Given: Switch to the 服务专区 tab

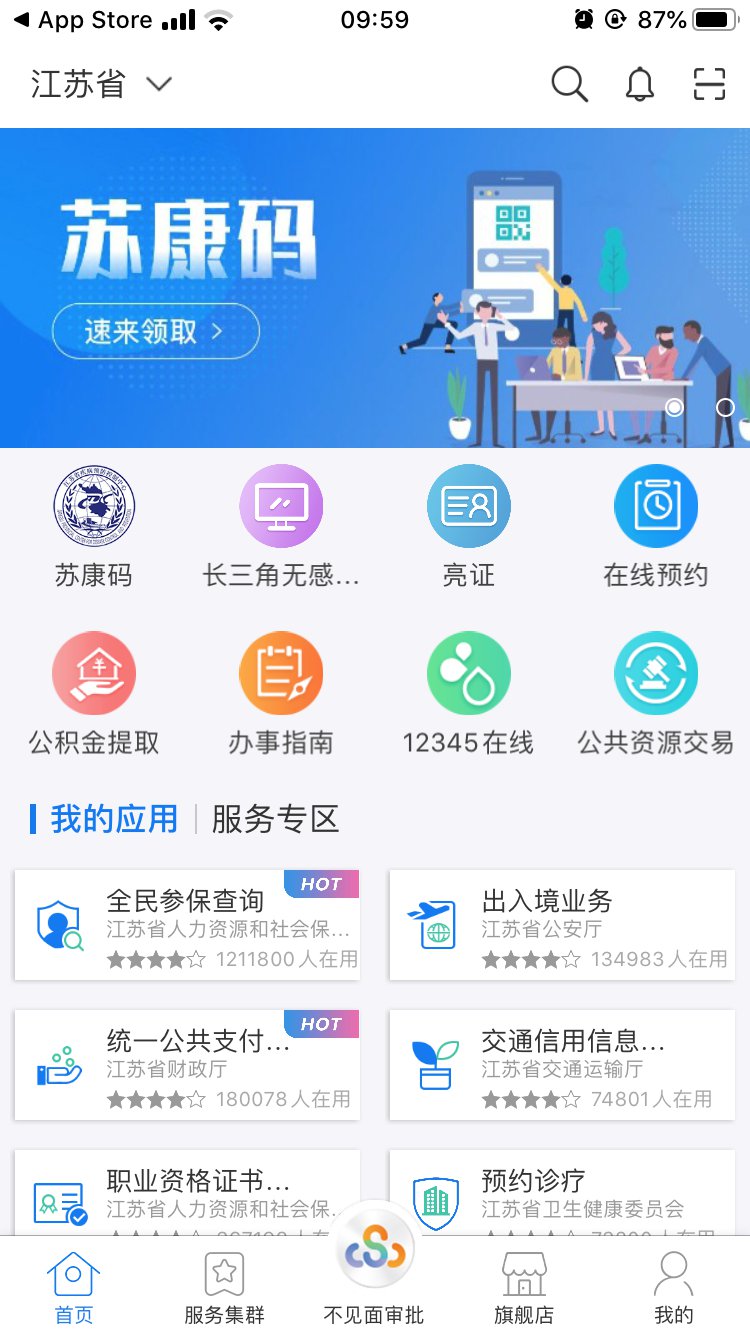Looking at the screenshot, I should [x=275, y=819].
